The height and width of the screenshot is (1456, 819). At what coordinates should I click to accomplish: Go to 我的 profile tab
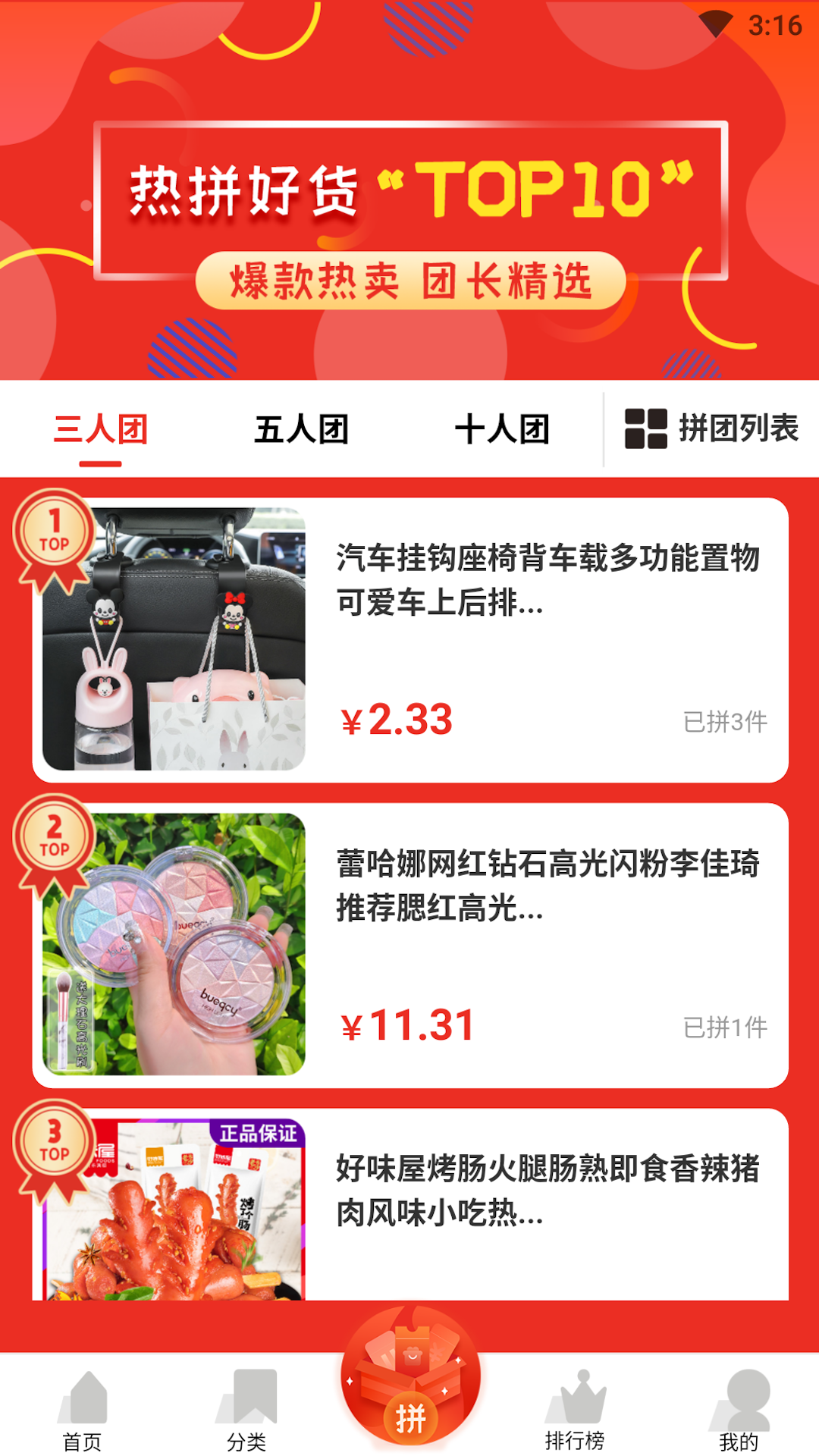pos(739,1410)
